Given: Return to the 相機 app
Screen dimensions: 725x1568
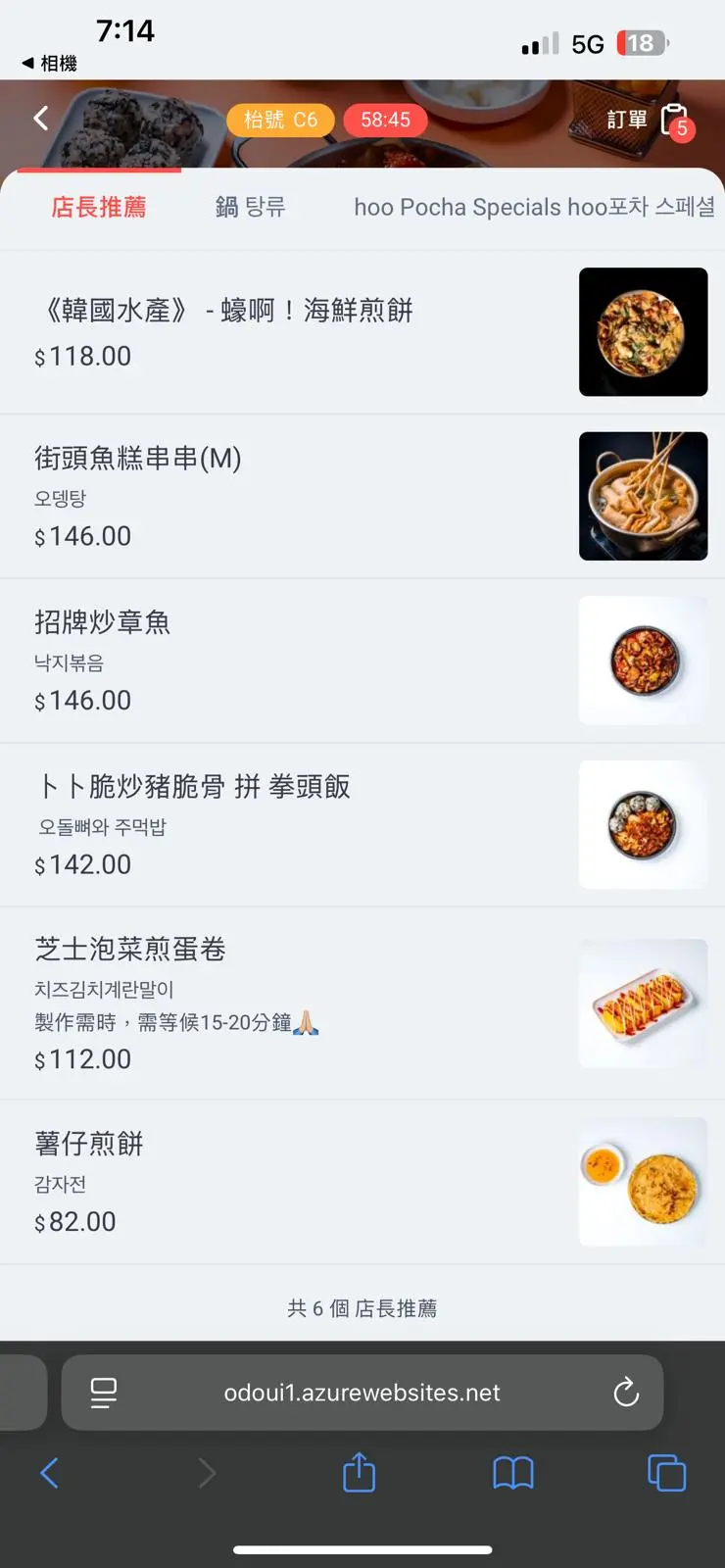Looking at the screenshot, I should coord(49,64).
